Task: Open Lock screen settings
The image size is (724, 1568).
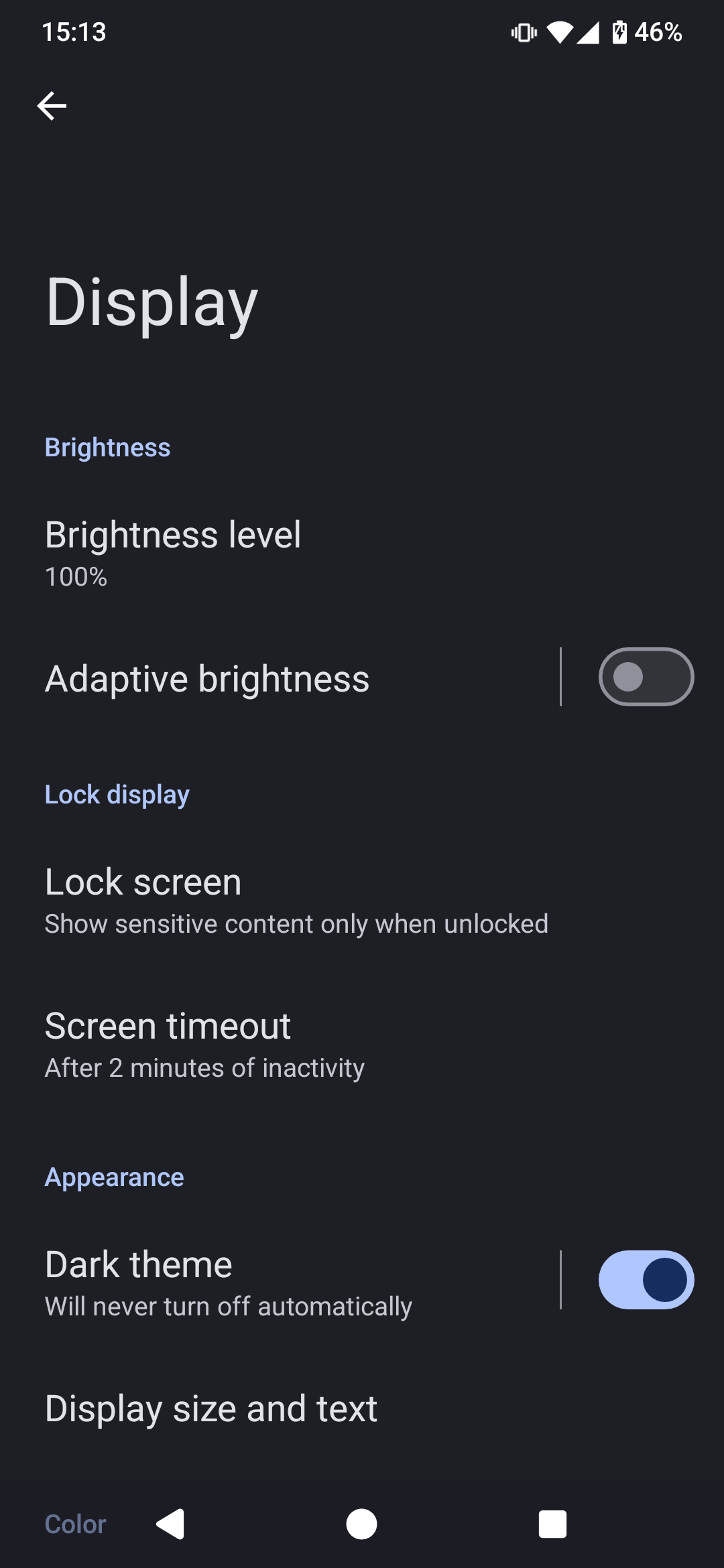Action: point(295,900)
